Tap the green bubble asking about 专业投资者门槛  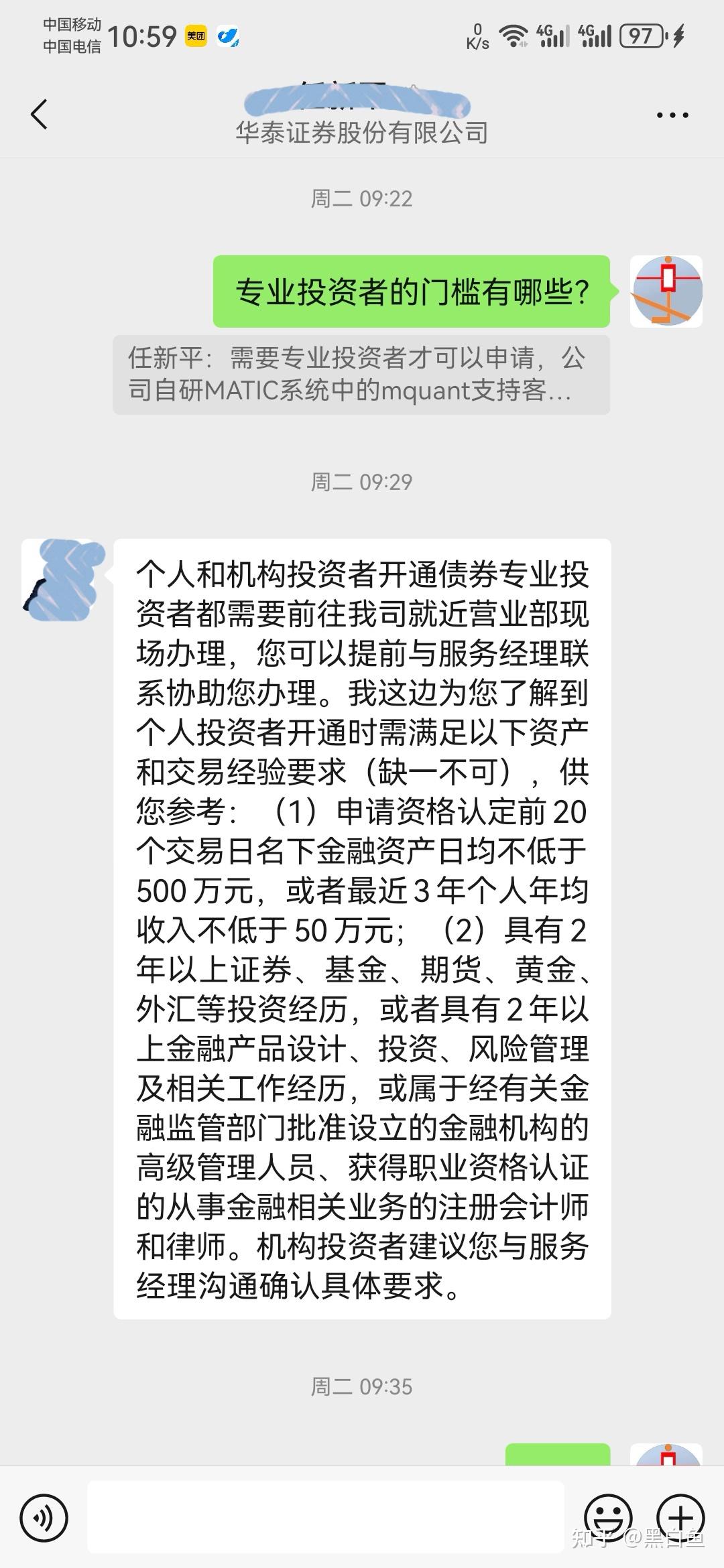tap(412, 289)
